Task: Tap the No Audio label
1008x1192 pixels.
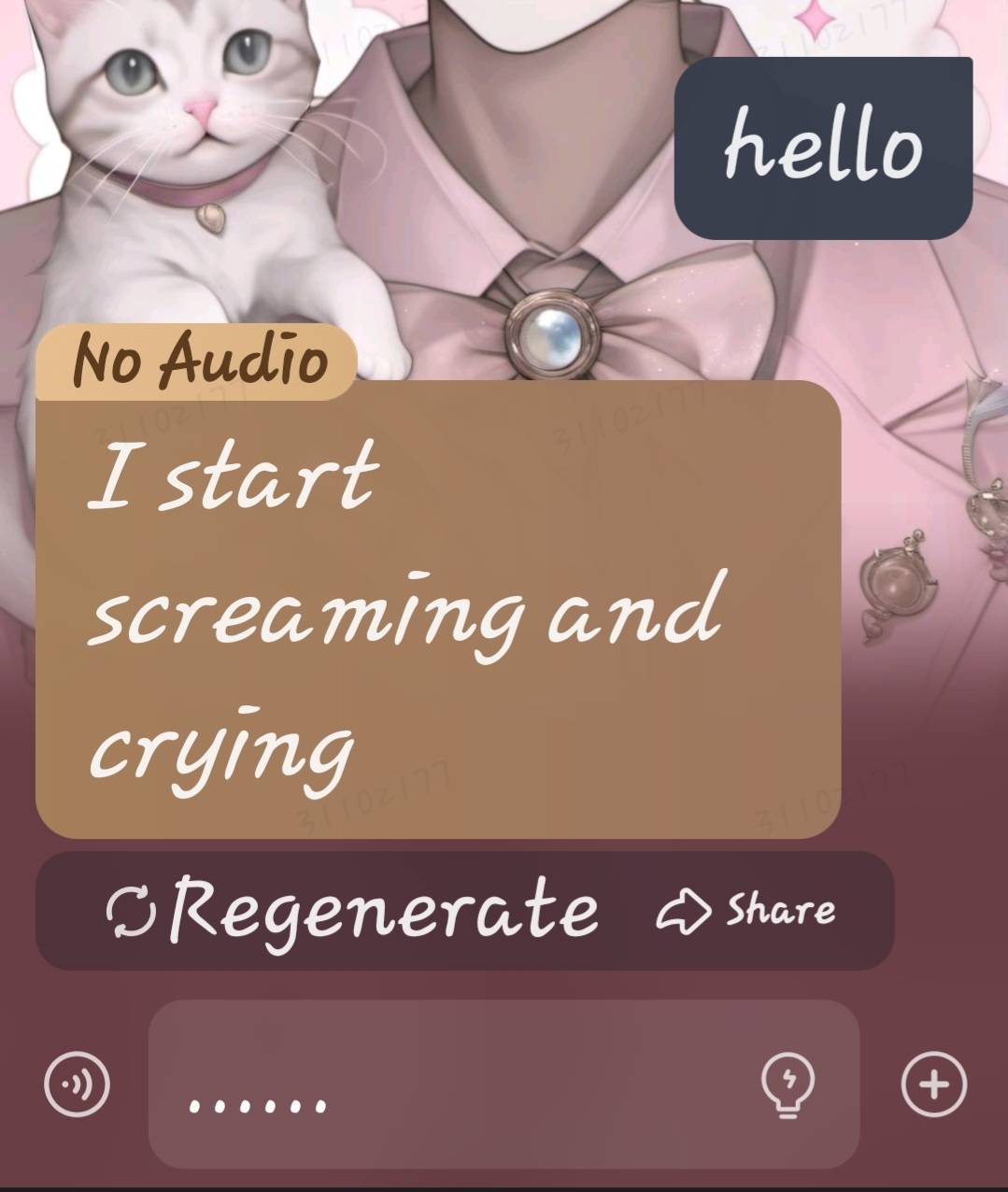Action: click(x=199, y=361)
